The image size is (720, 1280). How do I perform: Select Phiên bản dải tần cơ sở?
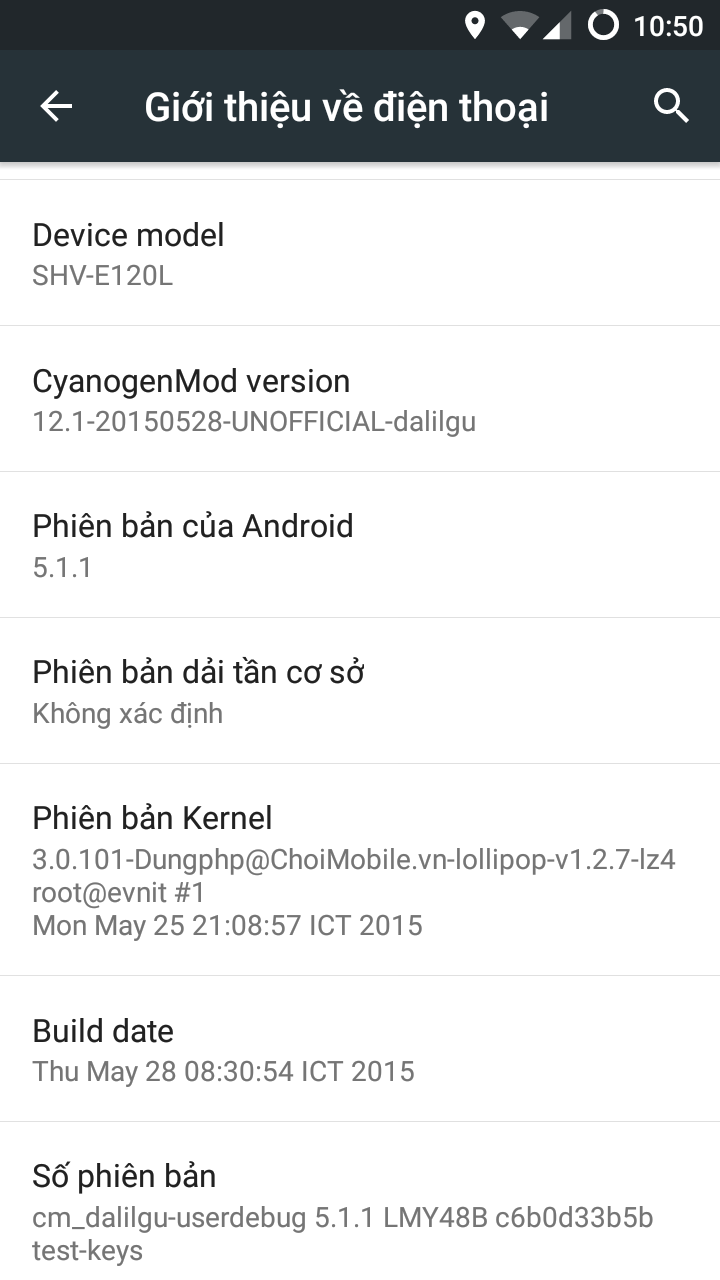(x=360, y=691)
